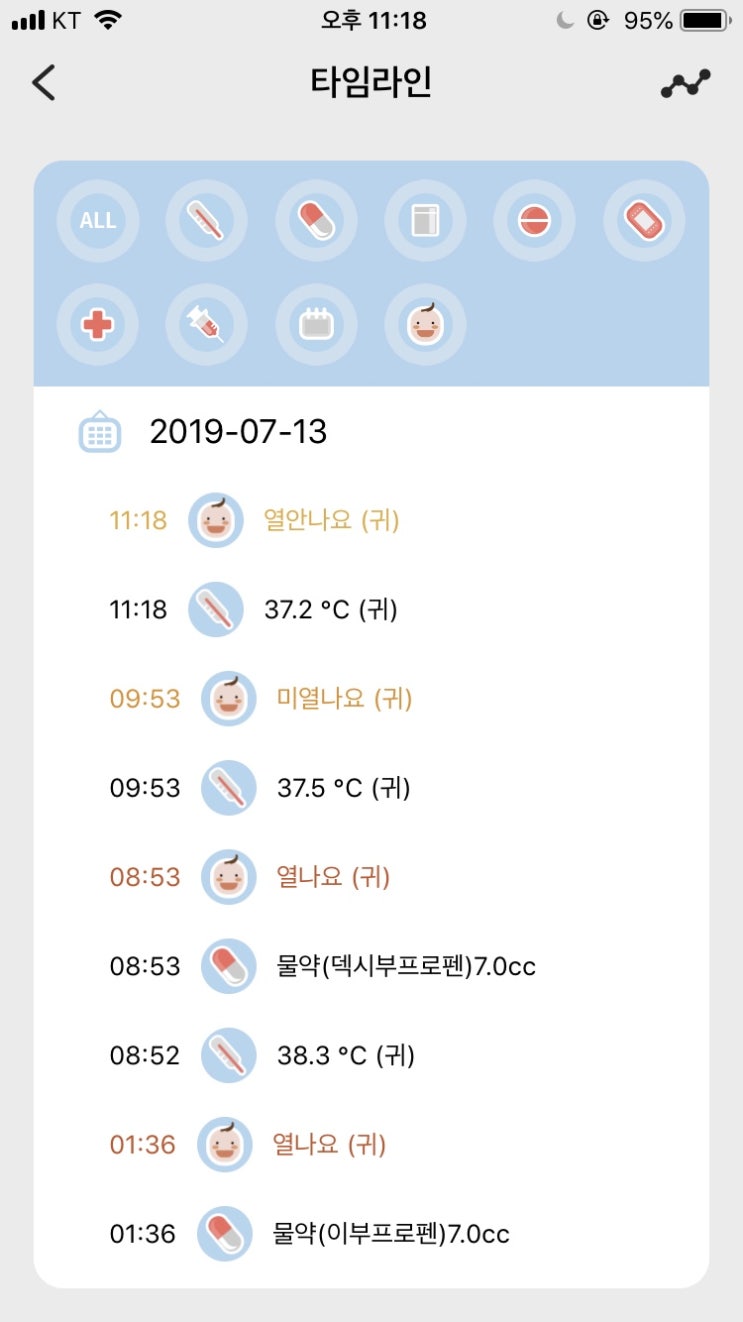The image size is (743, 1322).
Task: Open the 09:53 미열나요 status entry
Action: [343, 698]
